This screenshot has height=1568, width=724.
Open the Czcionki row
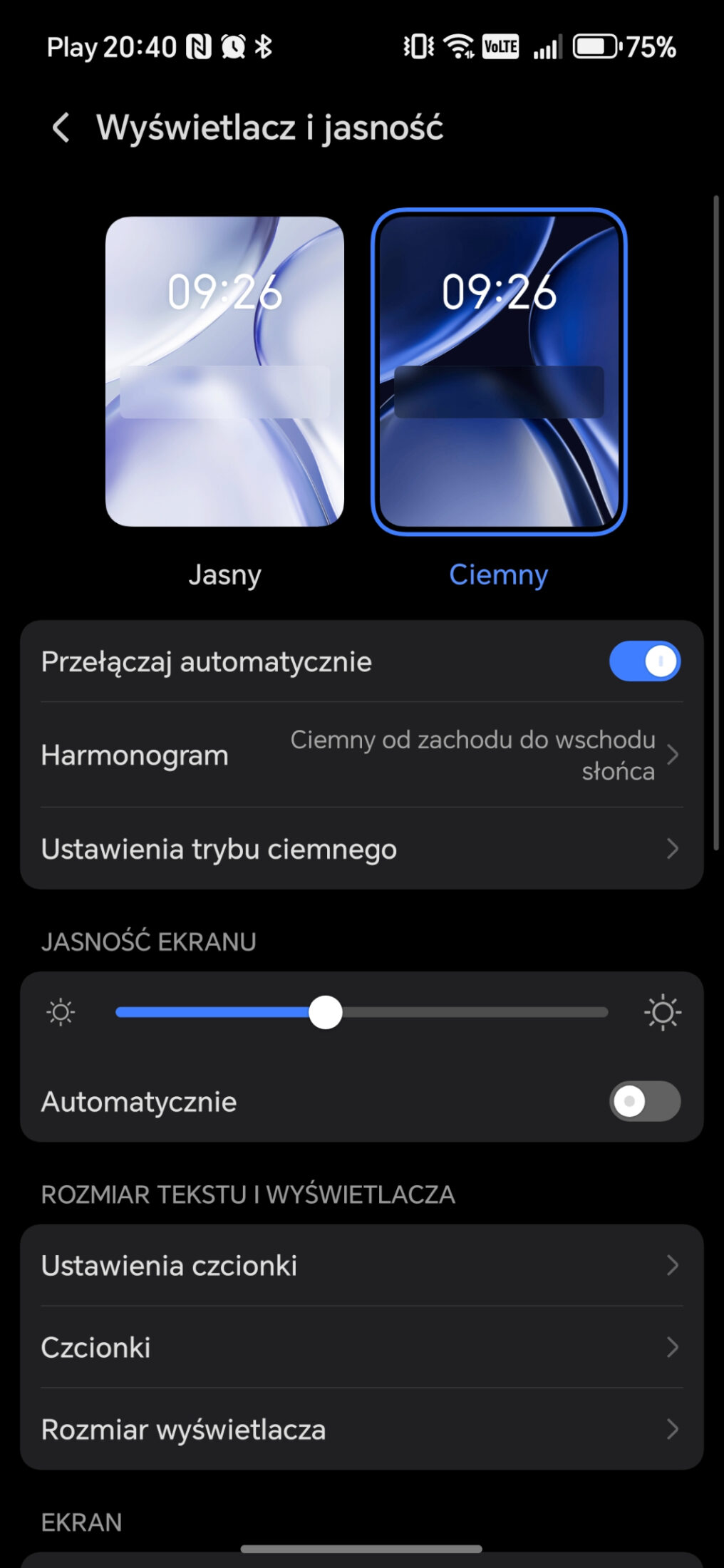pyautogui.click(x=361, y=1347)
